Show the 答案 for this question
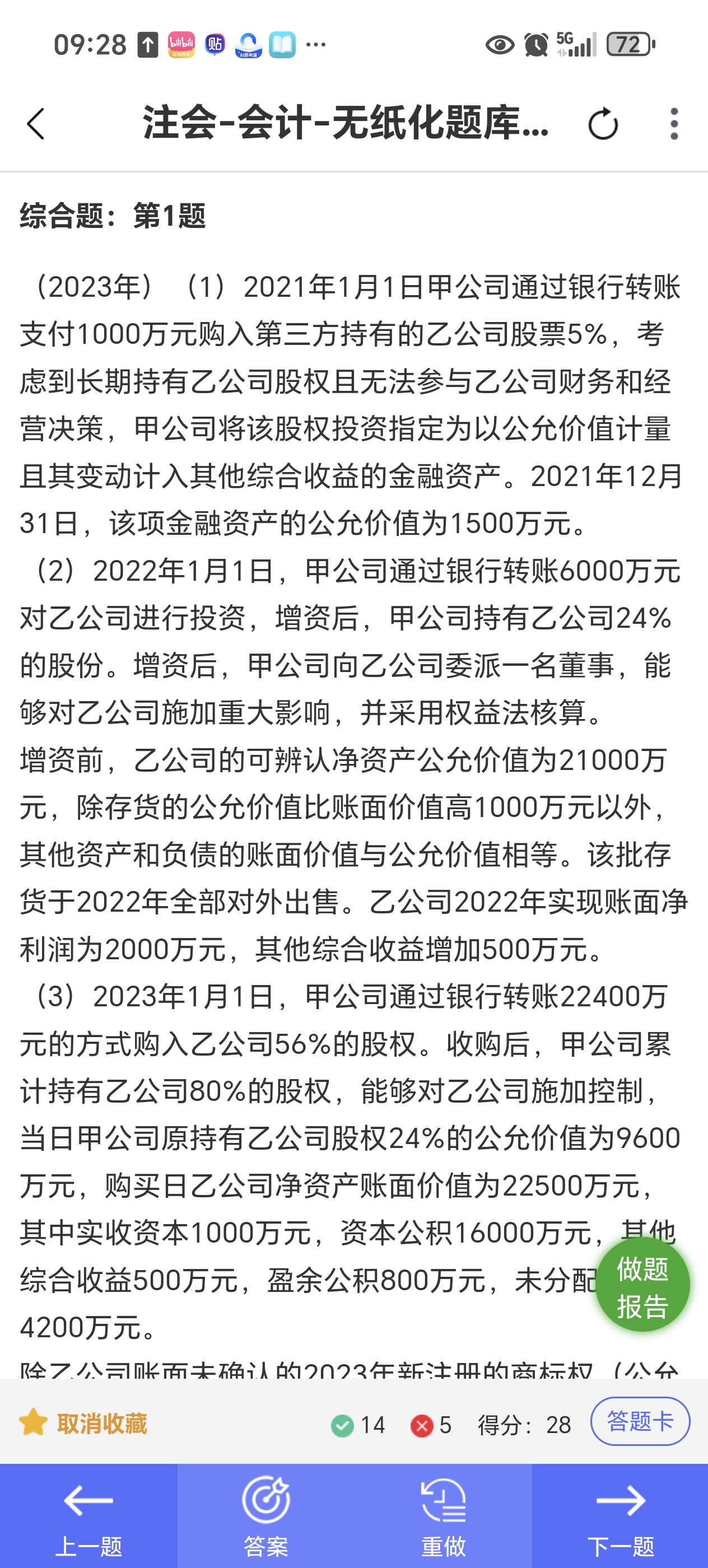 pos(266,1516)
